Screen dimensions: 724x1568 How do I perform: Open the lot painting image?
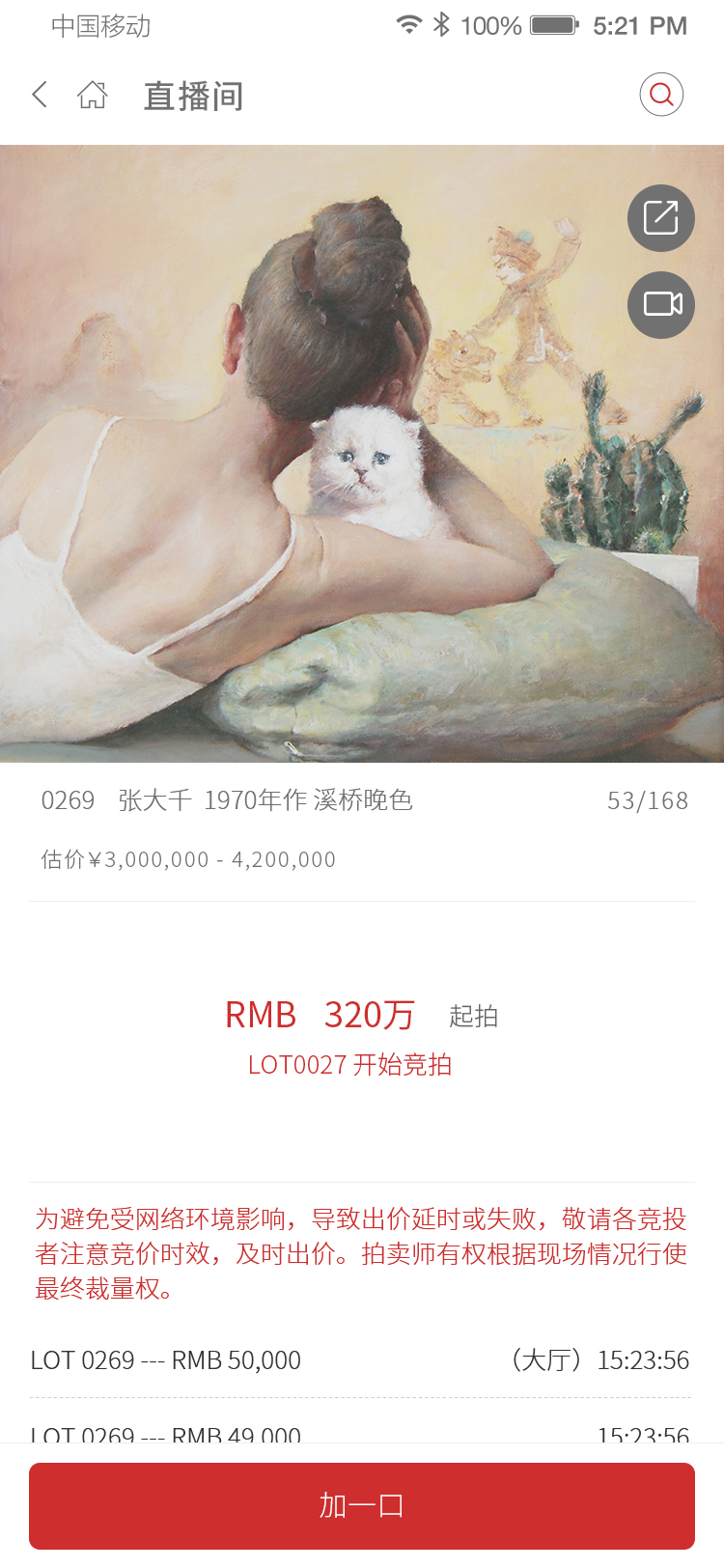pos(362,454)
